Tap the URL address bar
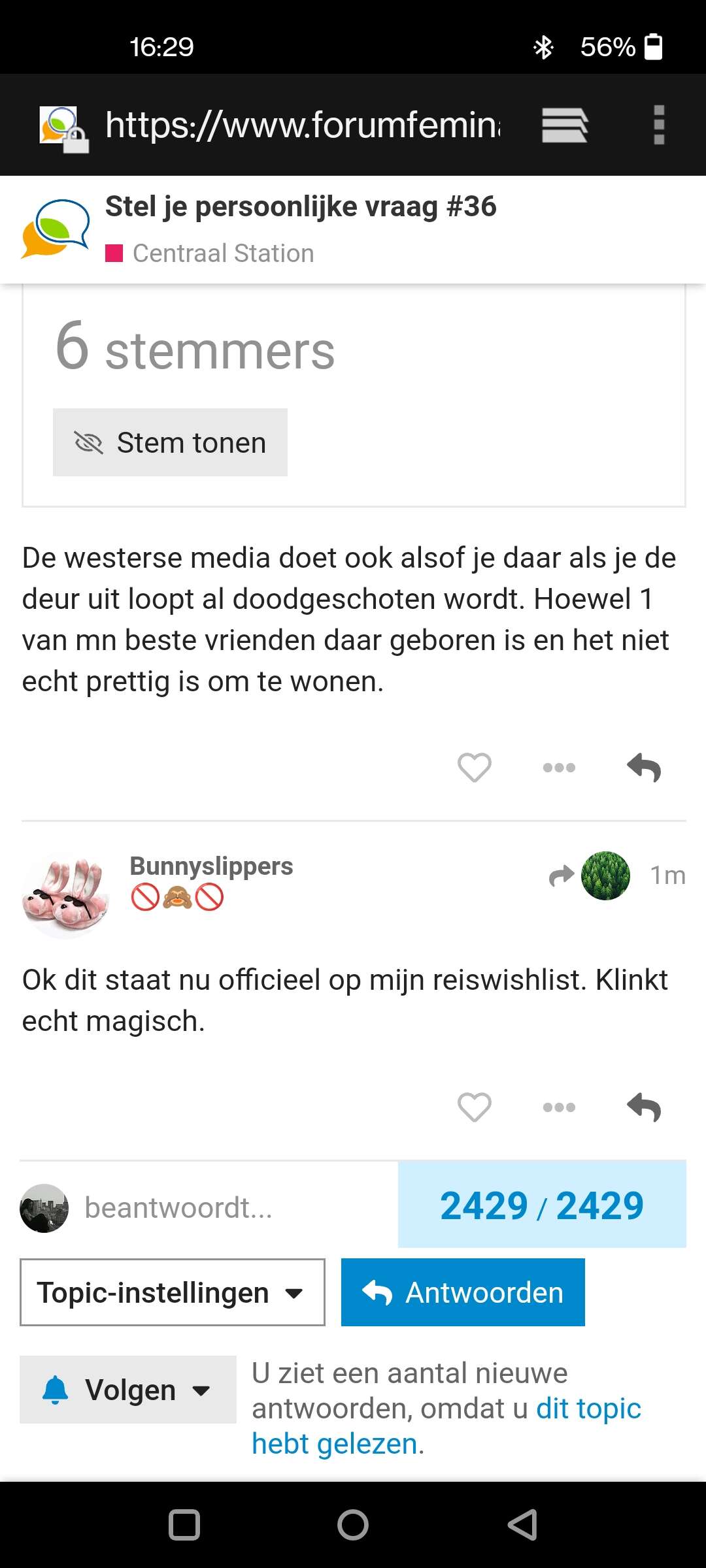Viewport: 706px width, 1568px height. click(302, 124)
